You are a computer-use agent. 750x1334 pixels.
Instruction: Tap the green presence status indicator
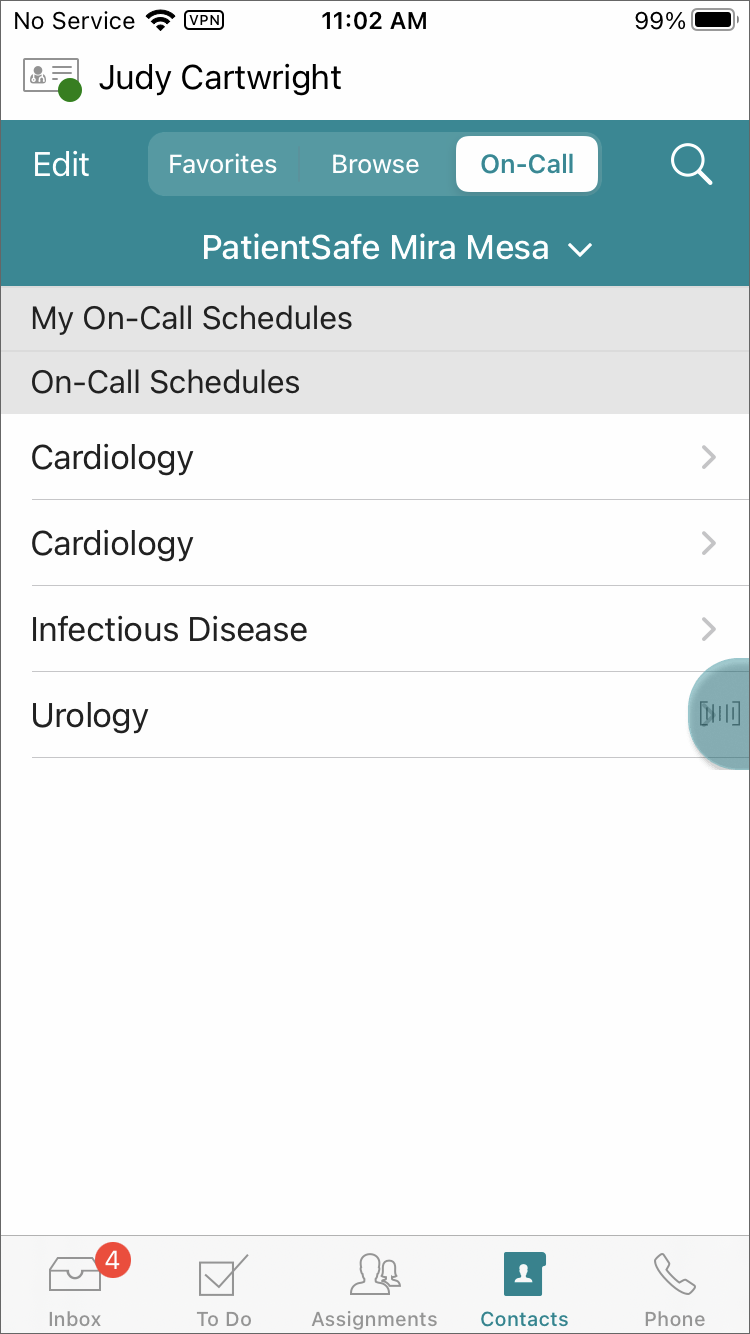coord(68,92)
